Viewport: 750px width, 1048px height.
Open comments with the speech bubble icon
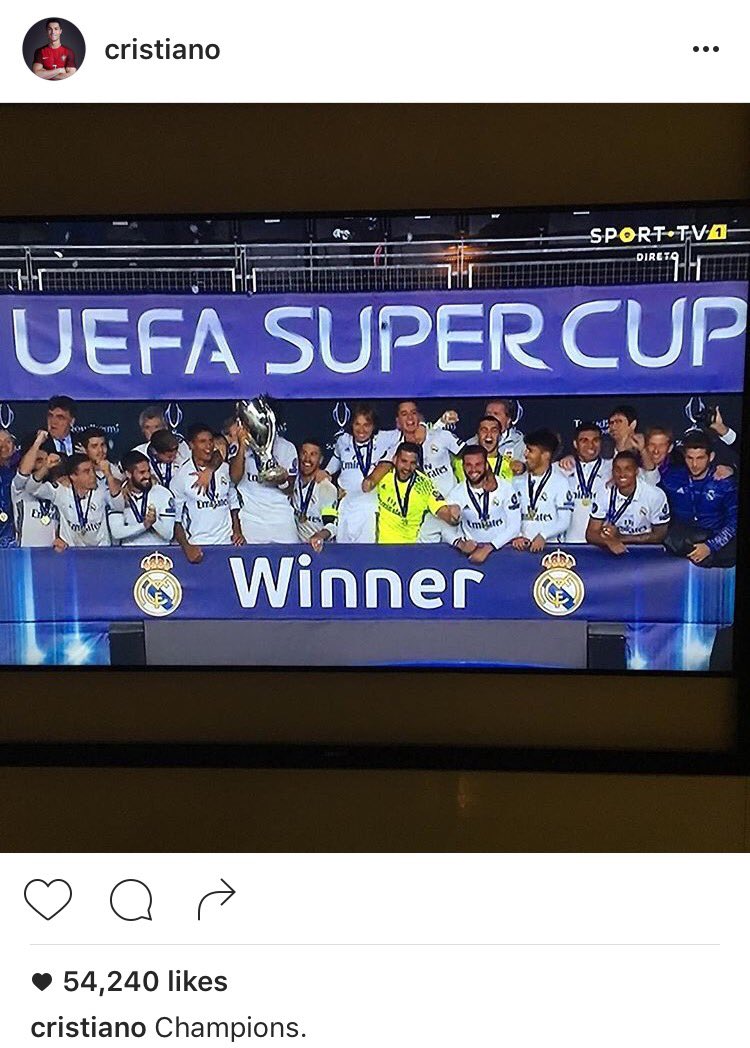point(131,900)
